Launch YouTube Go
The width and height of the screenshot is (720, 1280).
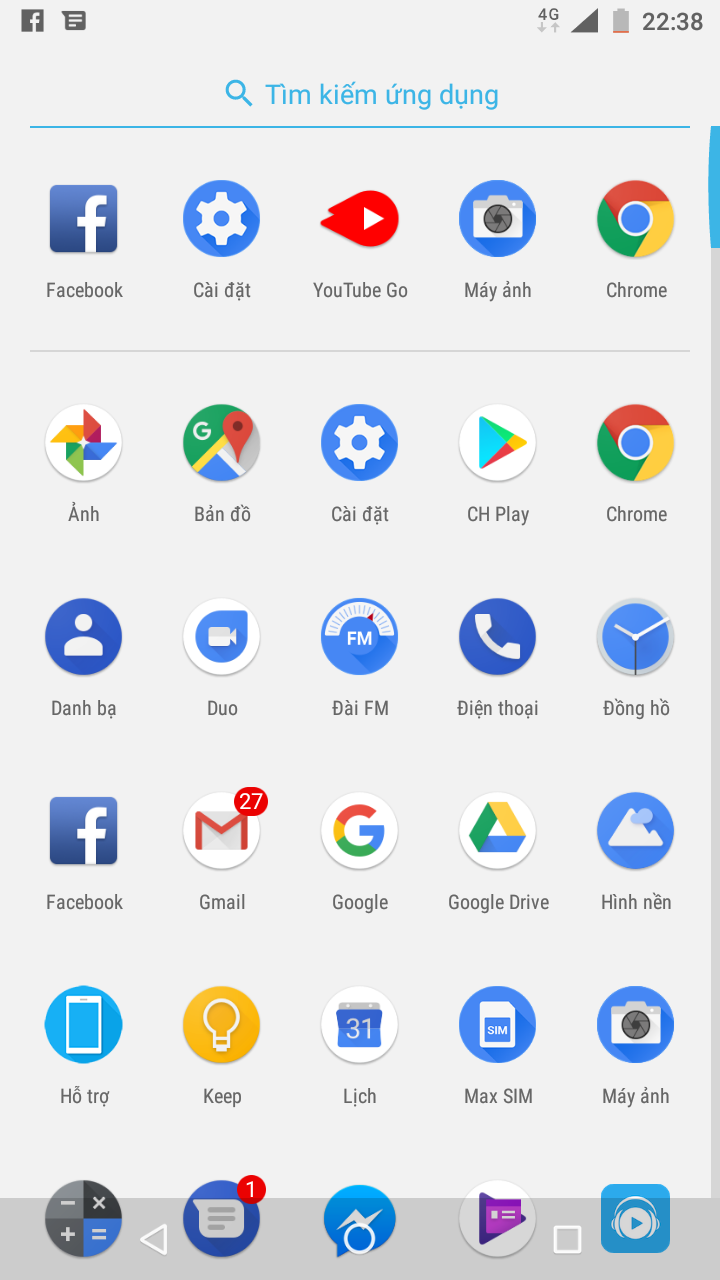(x=360, y=220)
